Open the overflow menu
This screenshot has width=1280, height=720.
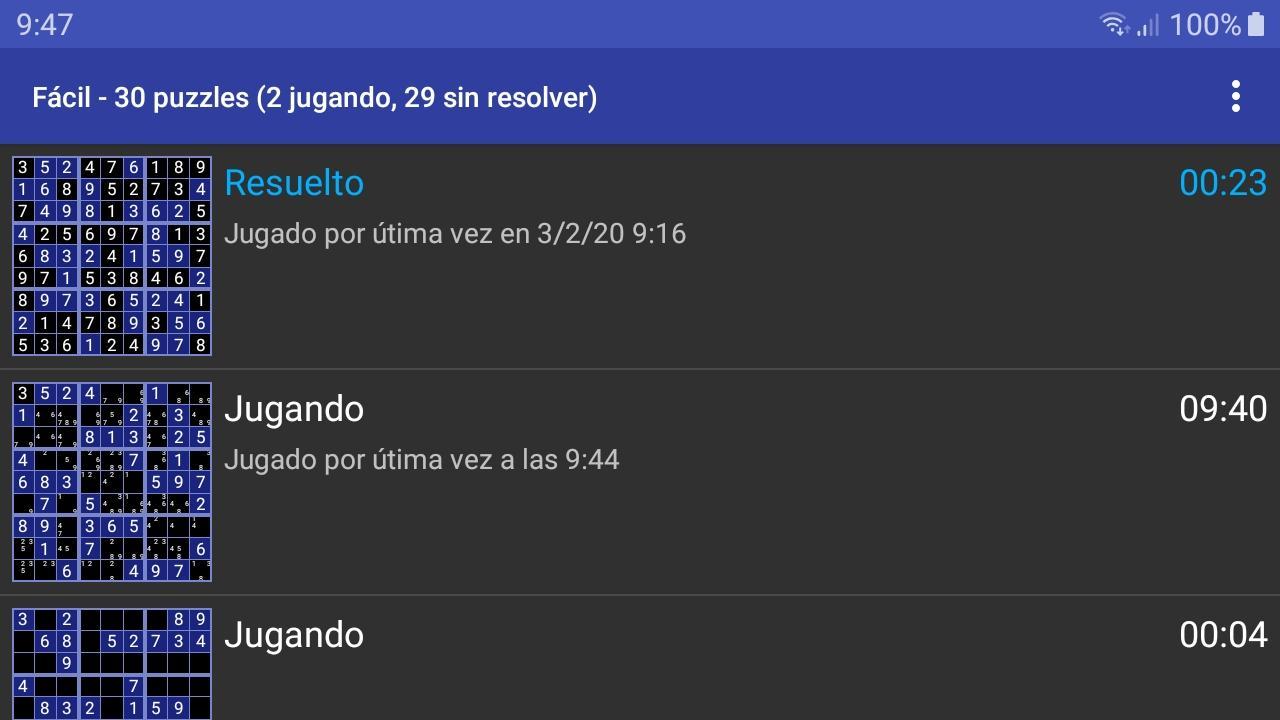(1236, 97)
